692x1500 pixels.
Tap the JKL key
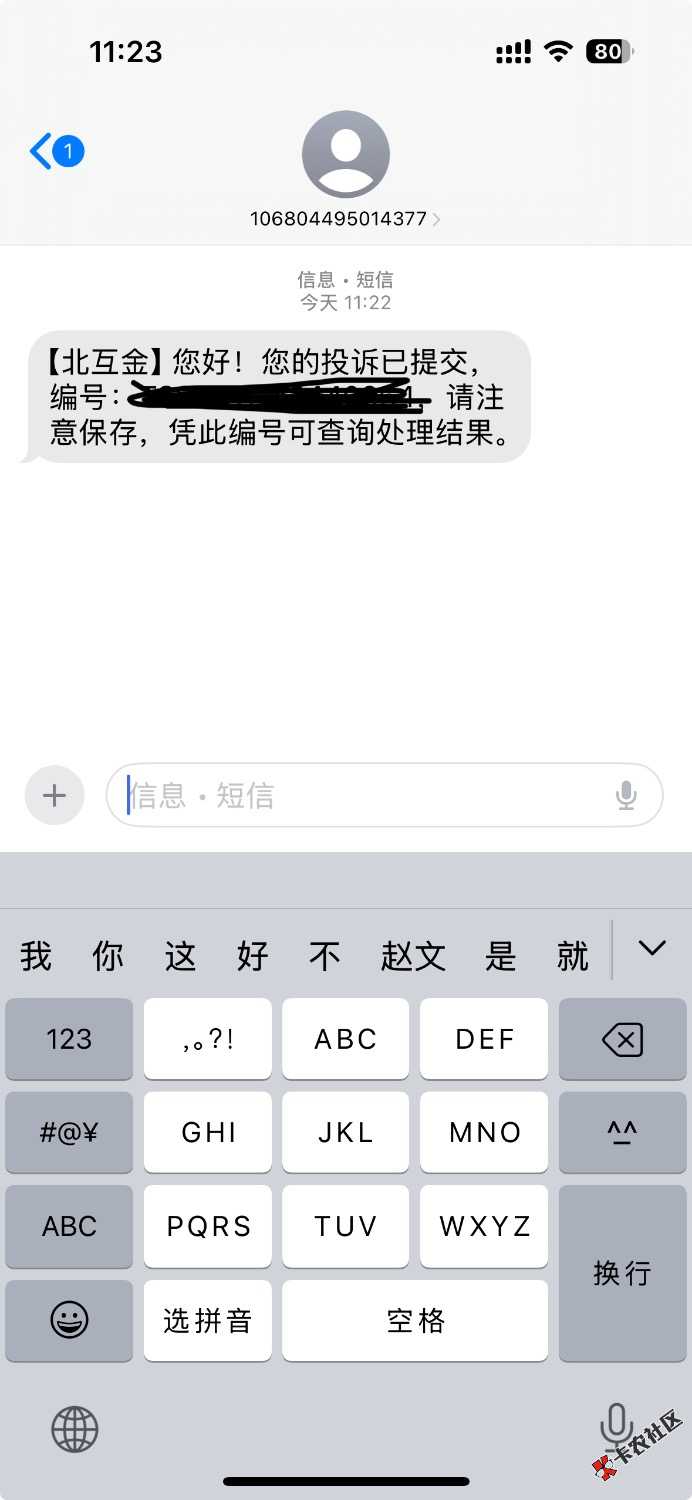(x=345, y=1132)
